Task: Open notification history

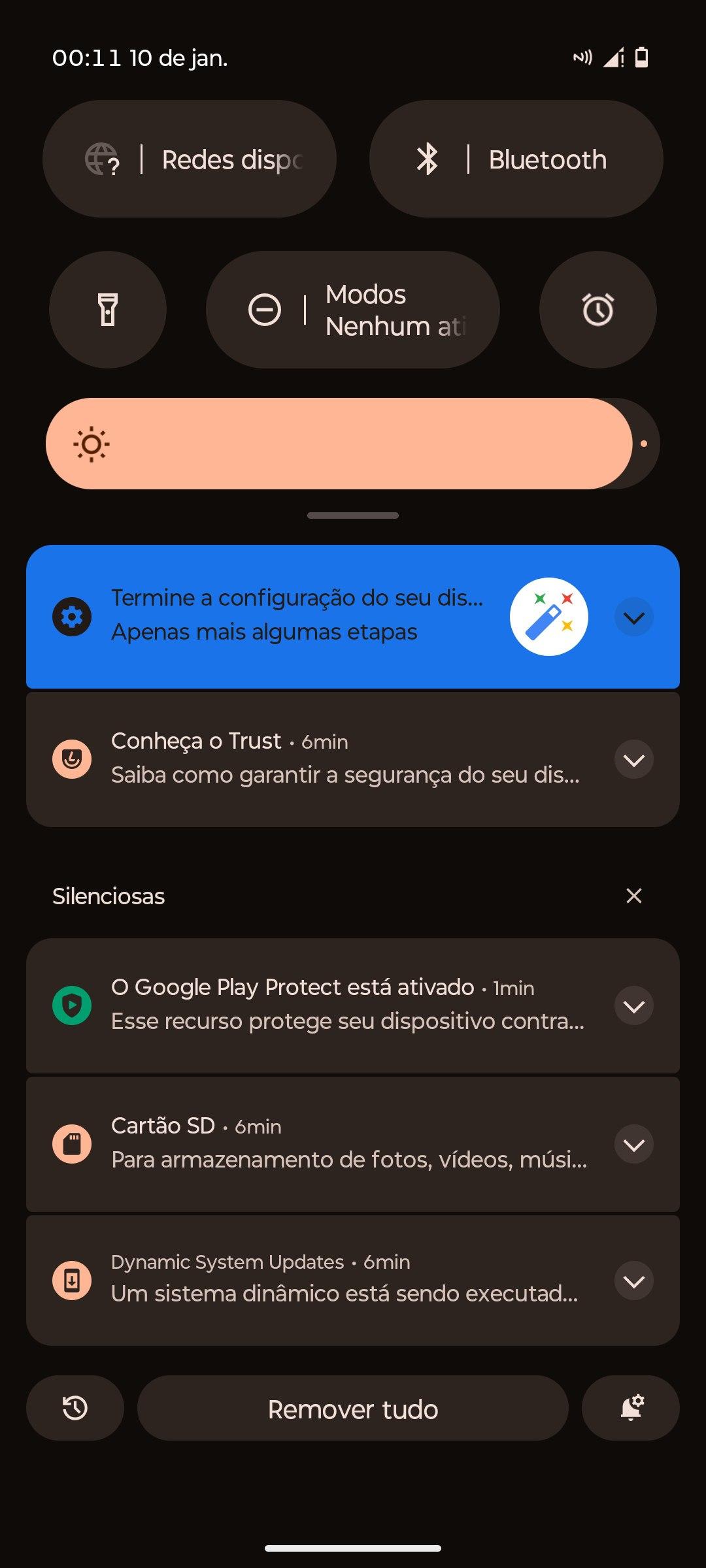Action: (75, 1408)
